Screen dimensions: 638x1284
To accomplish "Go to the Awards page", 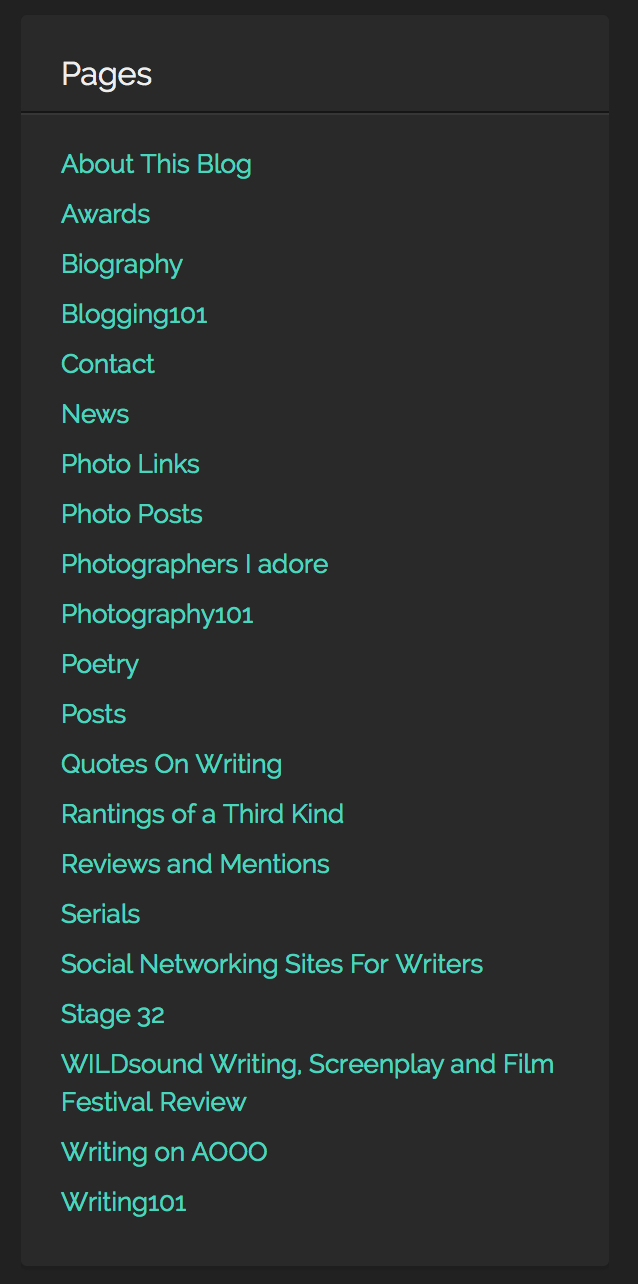I will tap(105, 214).
